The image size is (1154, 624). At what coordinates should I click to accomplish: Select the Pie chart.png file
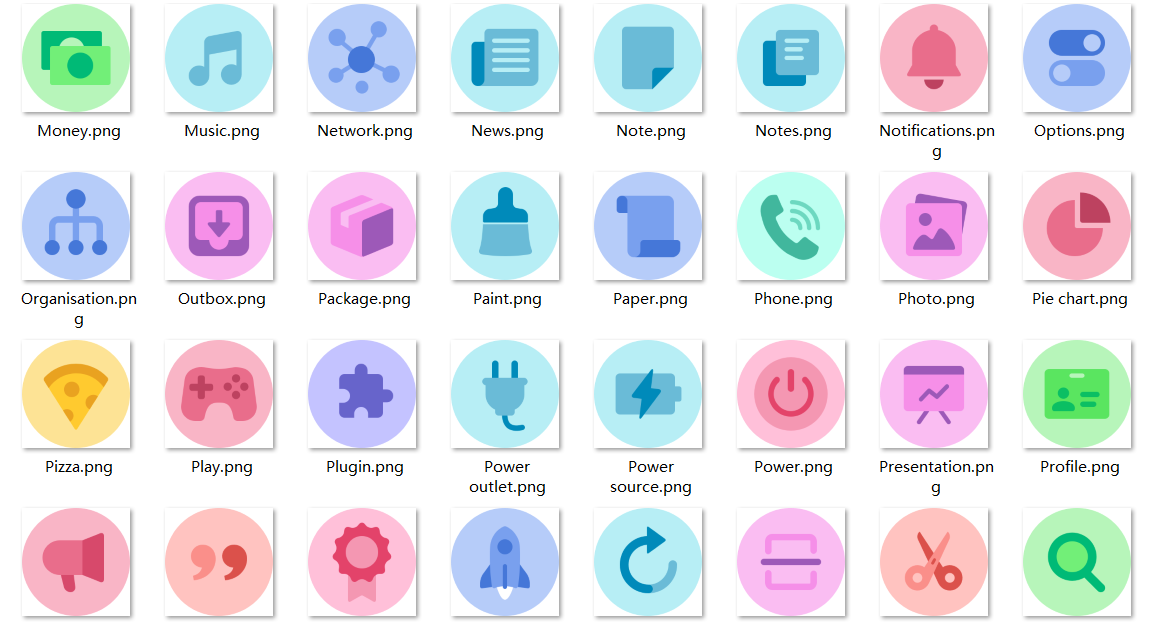pyautogui.click(x=1077, y=226)
